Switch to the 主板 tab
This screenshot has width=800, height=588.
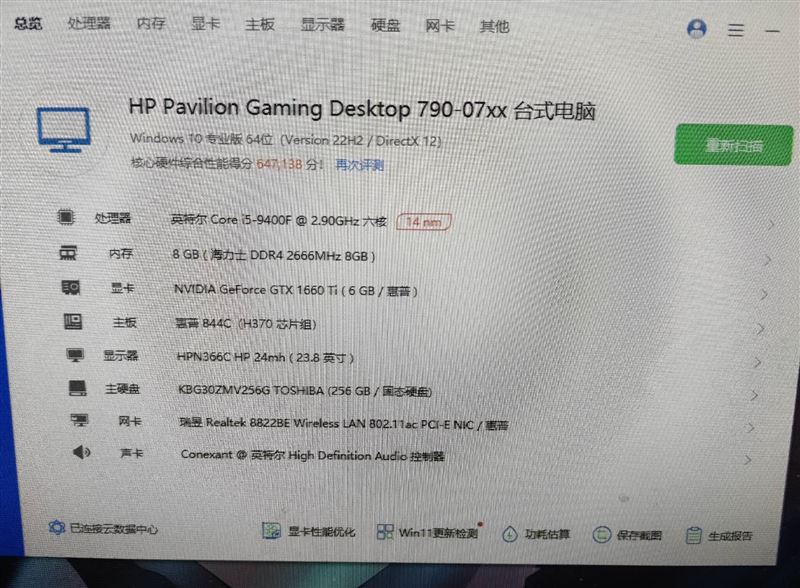(x=260, y=25)
